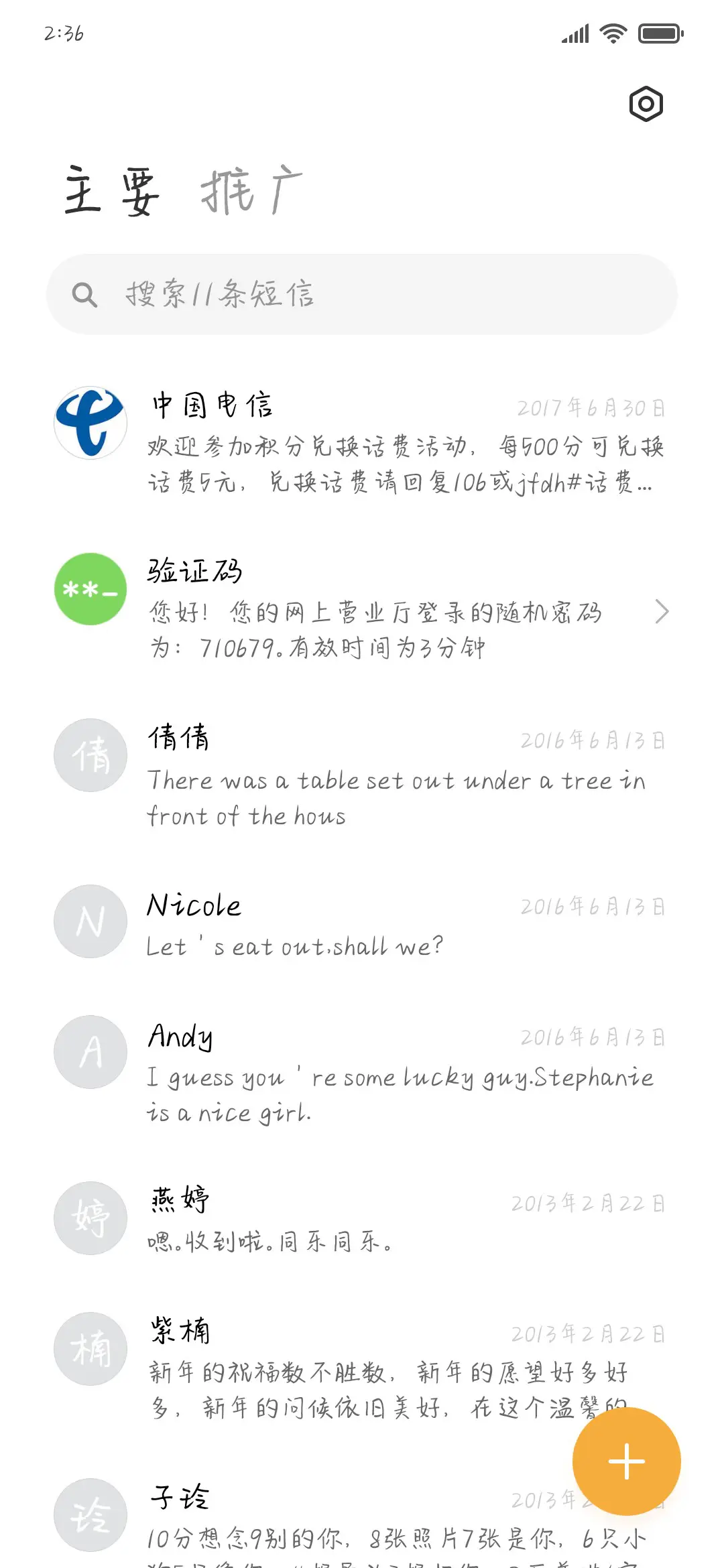This screenshot has height=1568, width=724.
Task: Tap Nicole's circular avatar
Action: (x=89, y=921)
